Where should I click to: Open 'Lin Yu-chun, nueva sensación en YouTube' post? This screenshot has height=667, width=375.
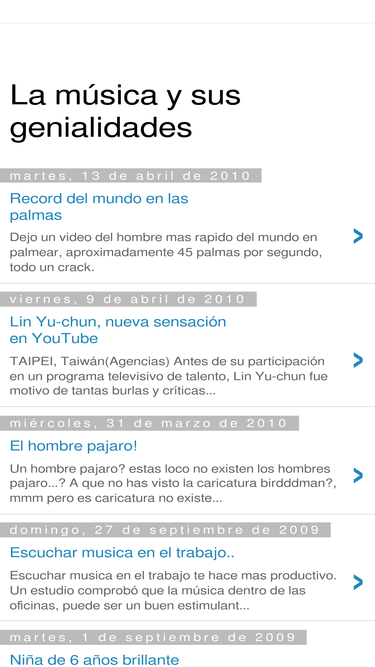point(118,330)
